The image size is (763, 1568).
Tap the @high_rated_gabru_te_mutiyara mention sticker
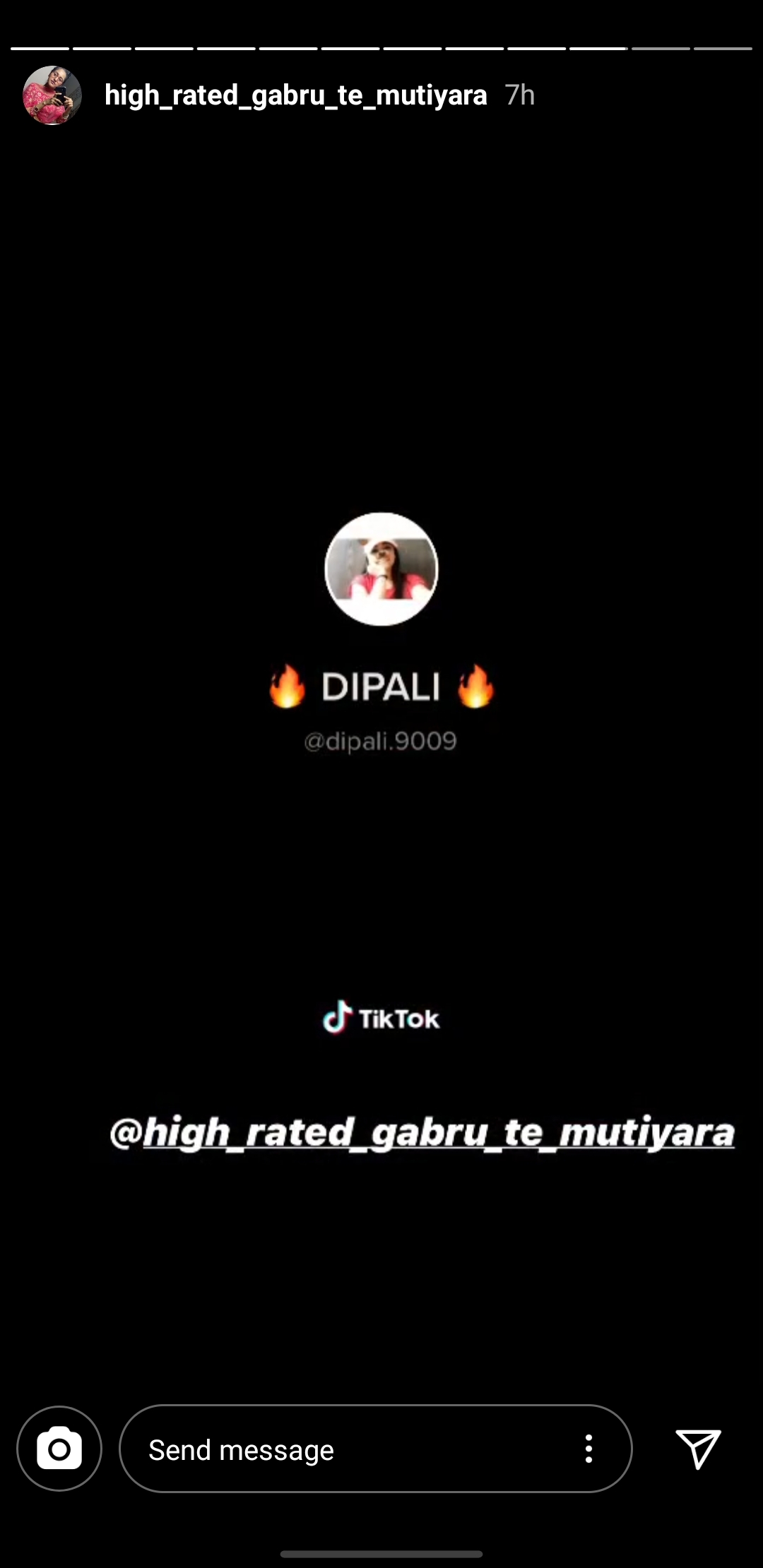(x=422, y=1133)
